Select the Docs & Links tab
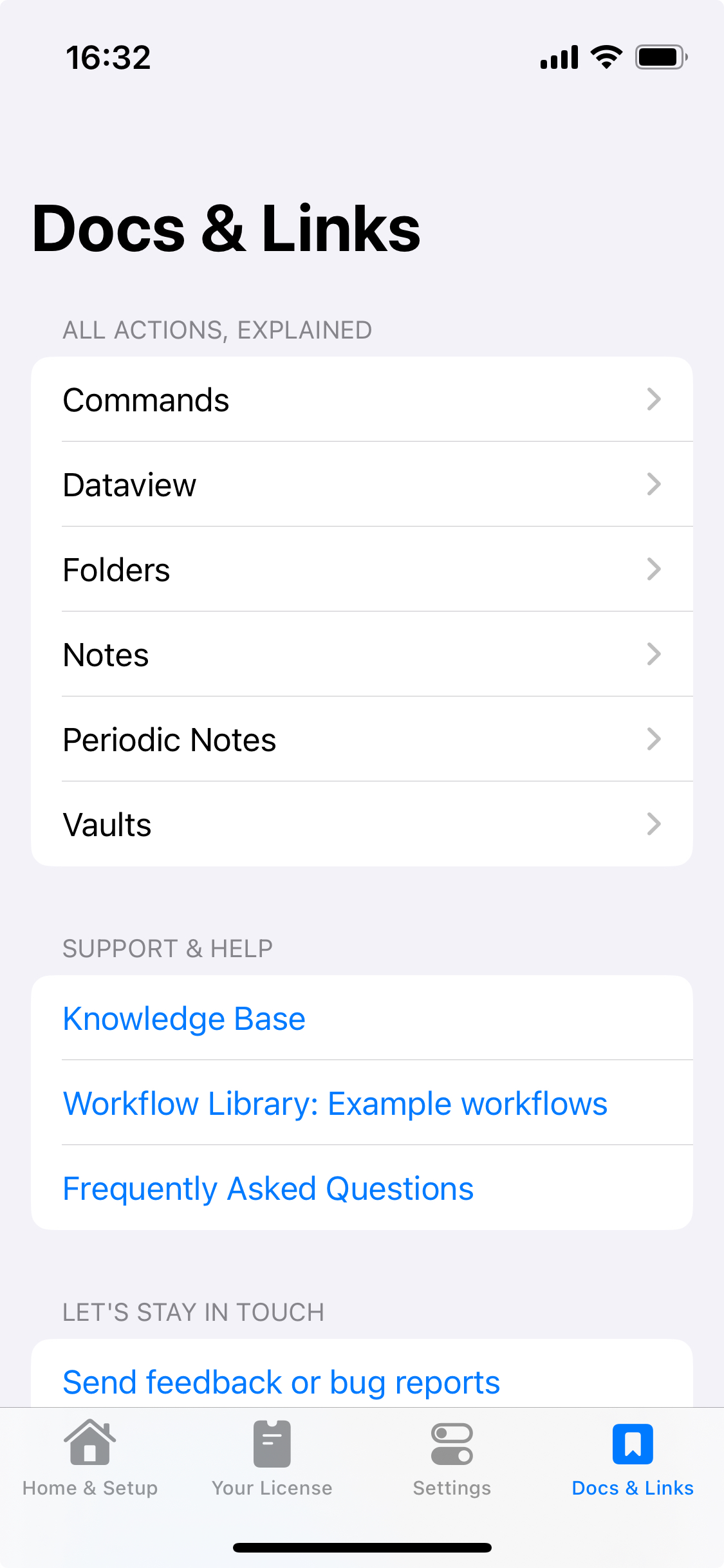This screenshot has width=724, height=1568. pyautogui.click(x=633, y=1458)
